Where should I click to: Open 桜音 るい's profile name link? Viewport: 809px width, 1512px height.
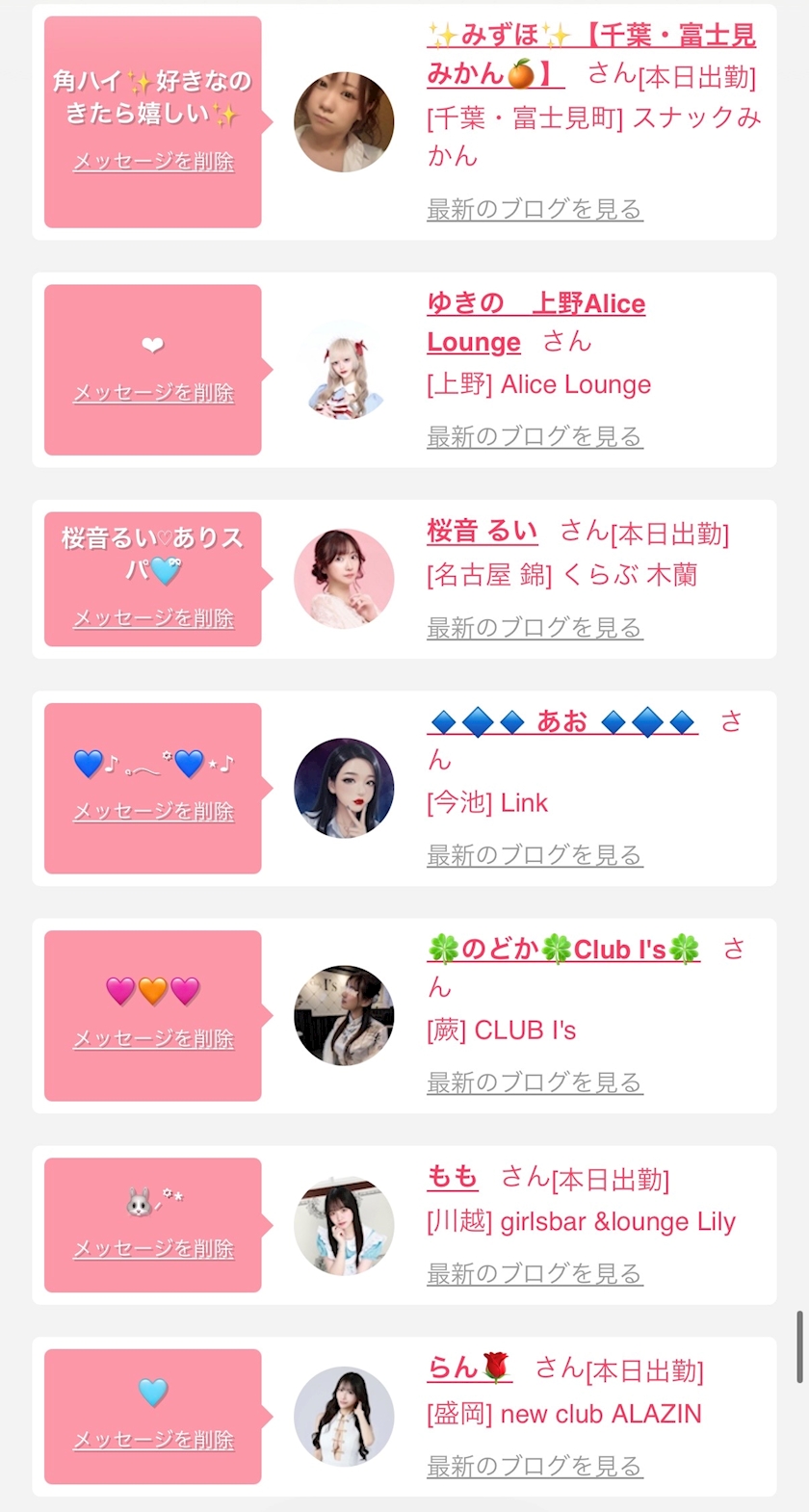[482, 531]
